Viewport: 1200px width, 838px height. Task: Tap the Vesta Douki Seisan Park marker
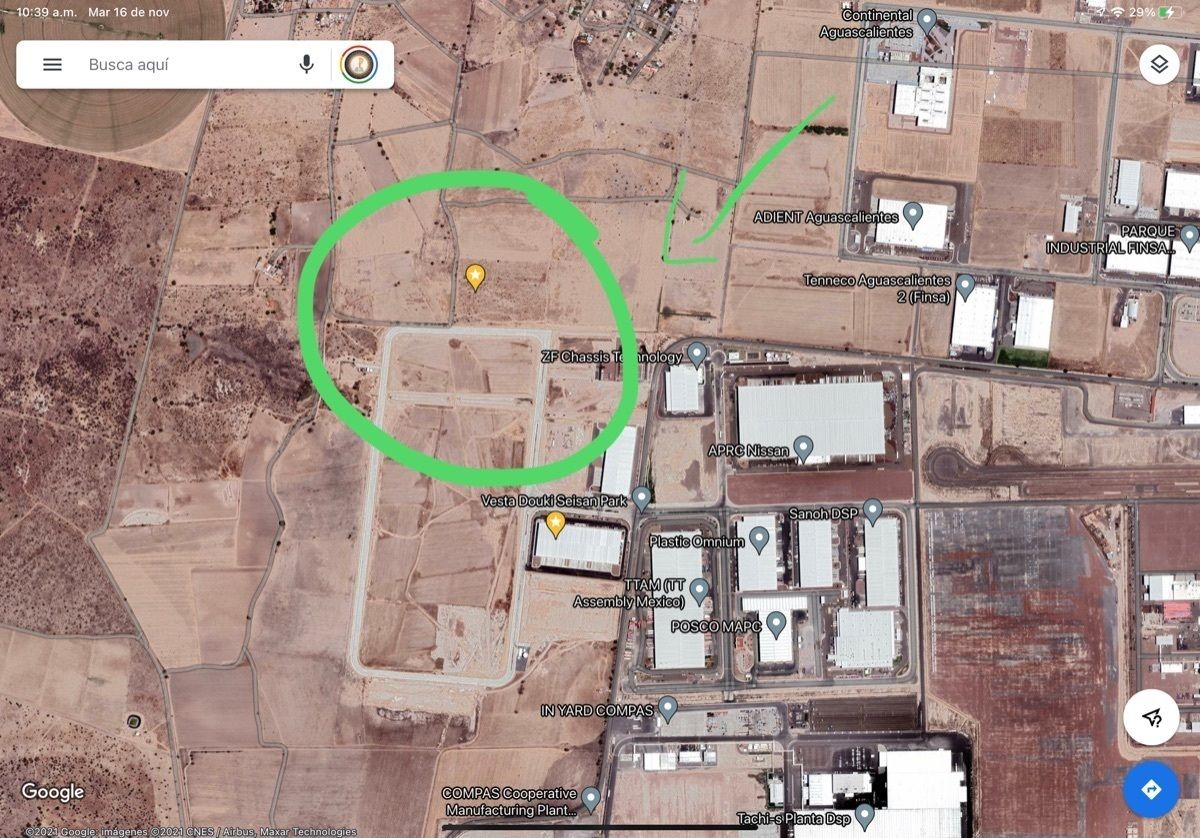click(x=642, y=496)
